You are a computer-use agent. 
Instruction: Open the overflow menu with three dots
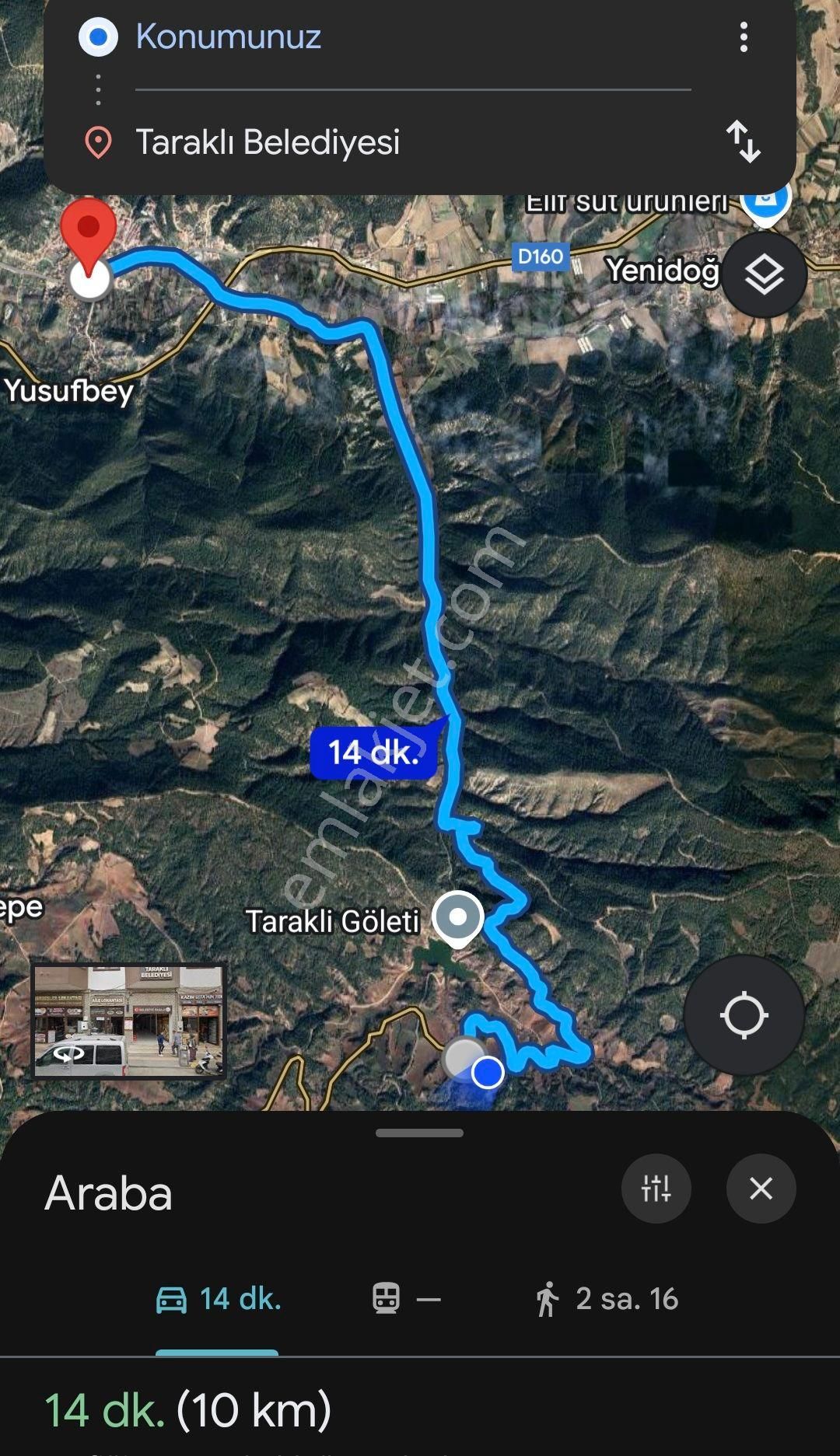click(744, 37)
